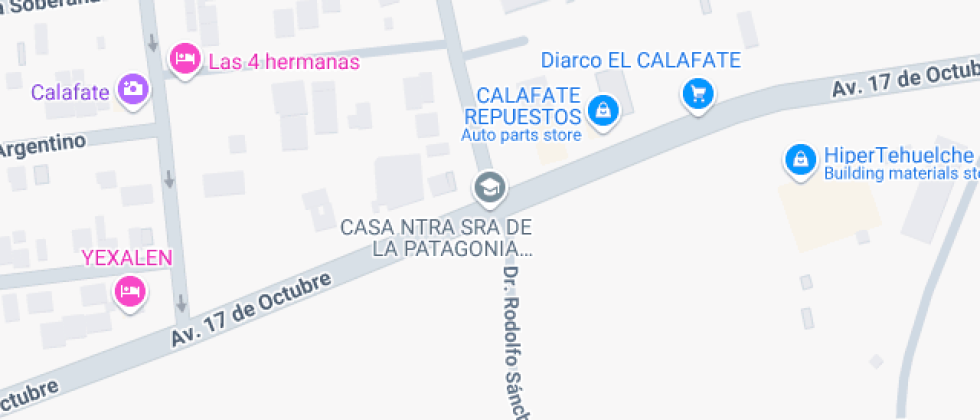Open the CALAFATE REPUESTOS shop pin
This screenshot has height=420, width=980.
(602, 111)
